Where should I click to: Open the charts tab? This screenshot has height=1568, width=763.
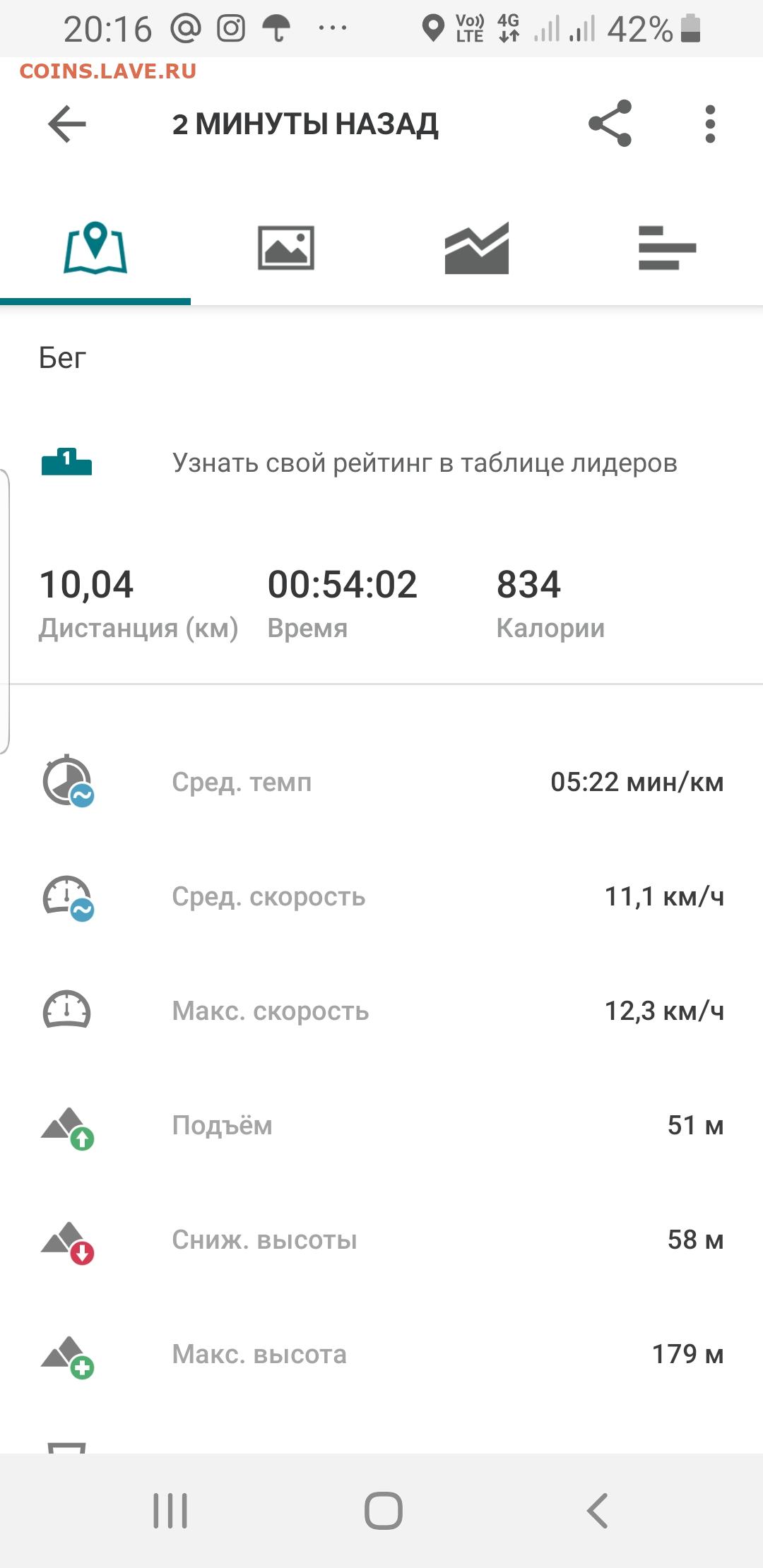click(477, 248)
